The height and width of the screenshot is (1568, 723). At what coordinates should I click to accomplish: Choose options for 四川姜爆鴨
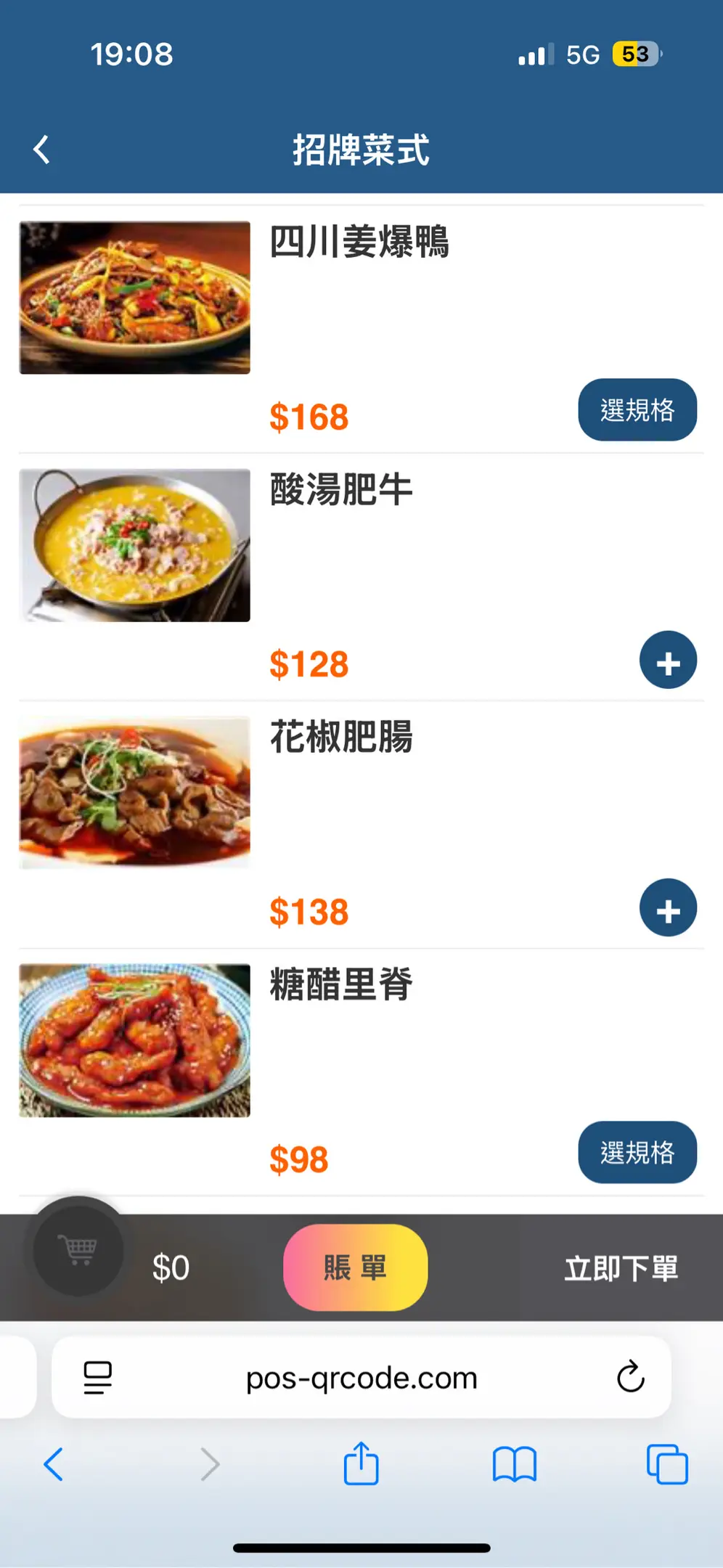click(x=637, y=410)
